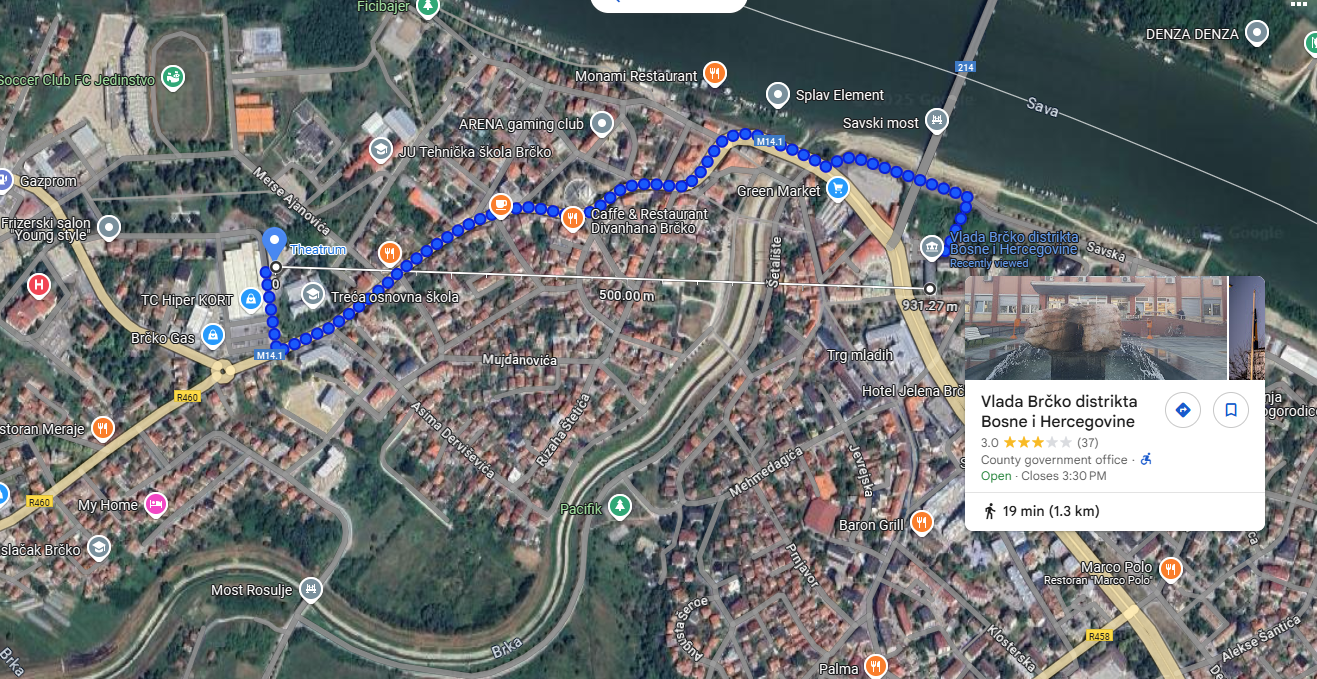Open the place photo in the card

coord(1096,328)
